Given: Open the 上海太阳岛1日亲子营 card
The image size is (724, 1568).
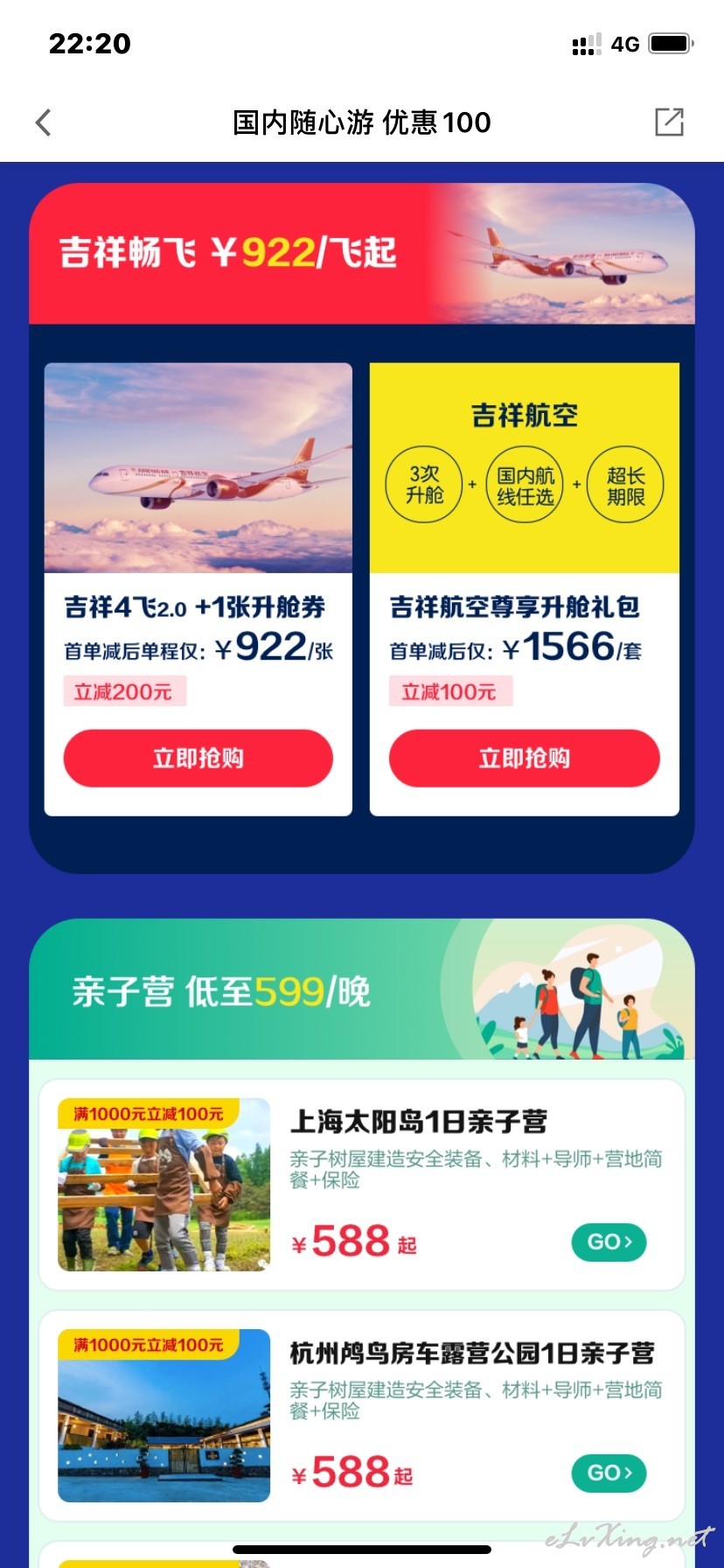Looking at the screenshot, I should (362, 1185).
